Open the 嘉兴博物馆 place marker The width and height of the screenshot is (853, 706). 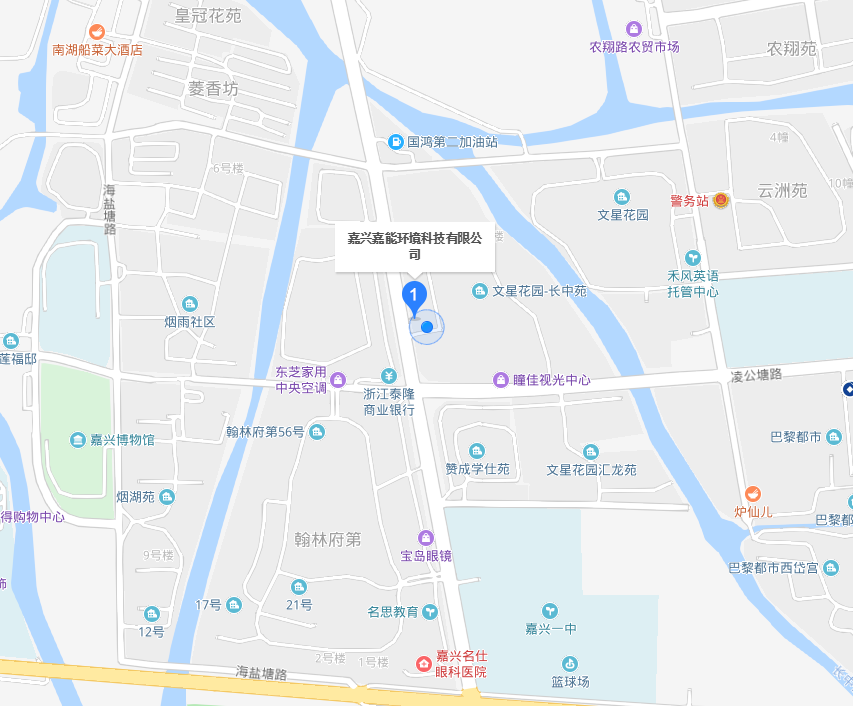[78, 440]
